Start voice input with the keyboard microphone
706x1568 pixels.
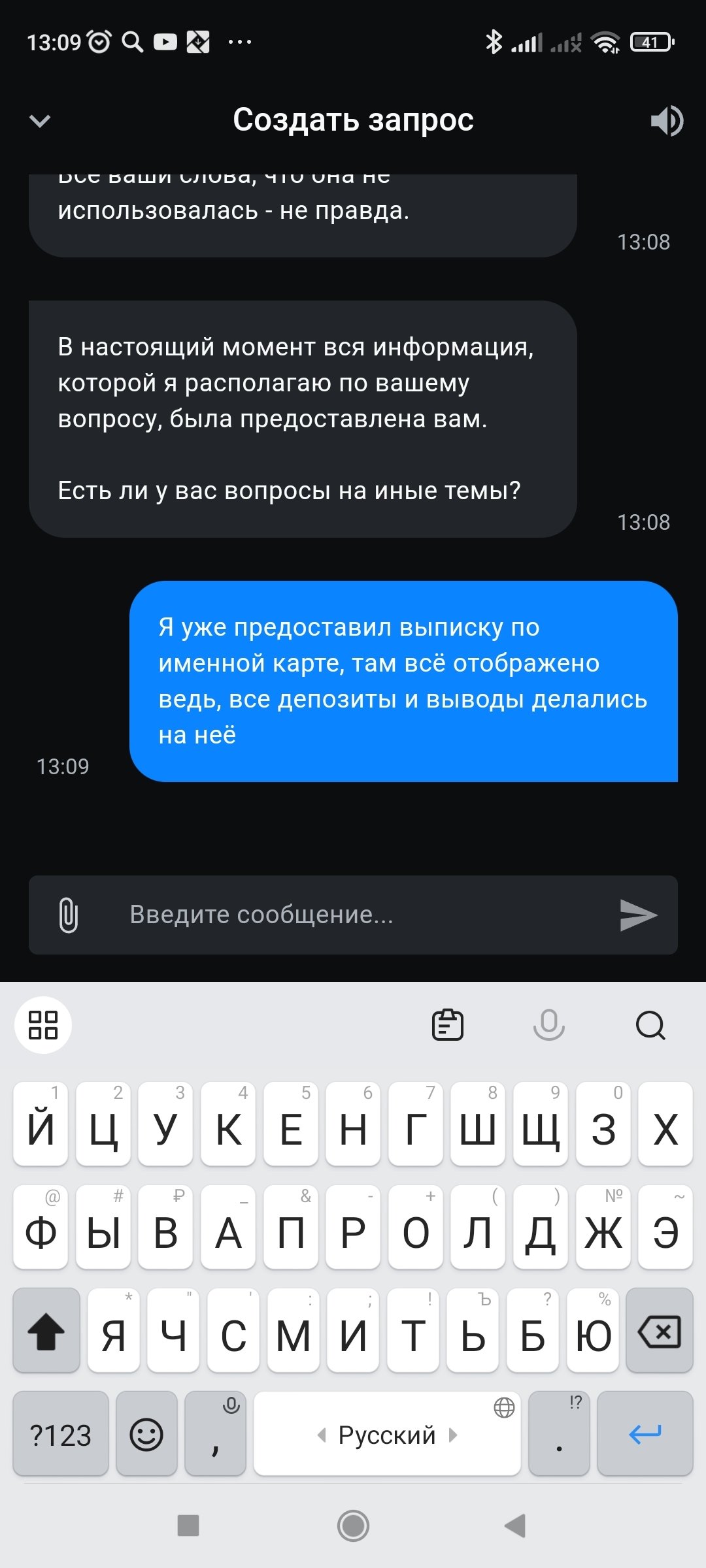point(548,1024)
